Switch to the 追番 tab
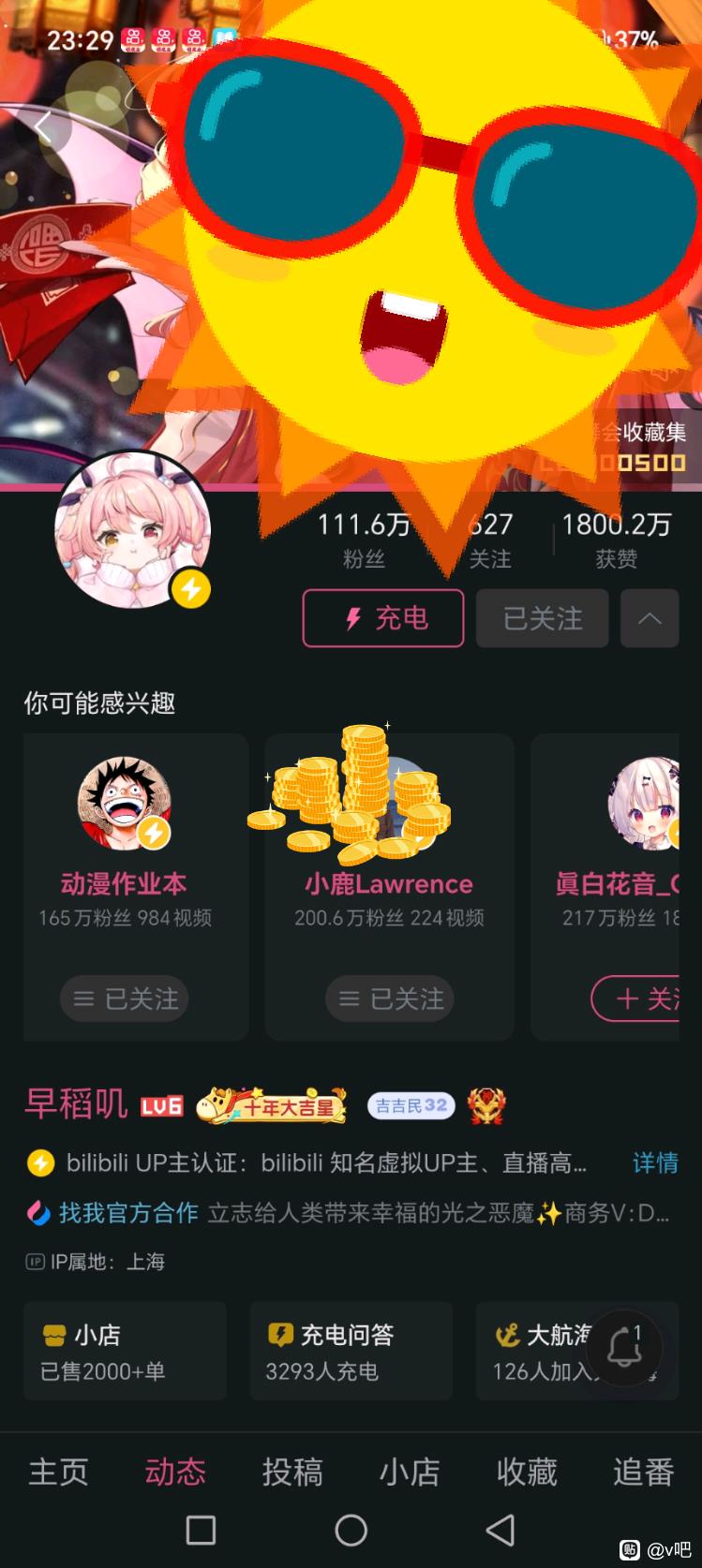Viewport: 702px width, 1568px height. [643, 1472]
